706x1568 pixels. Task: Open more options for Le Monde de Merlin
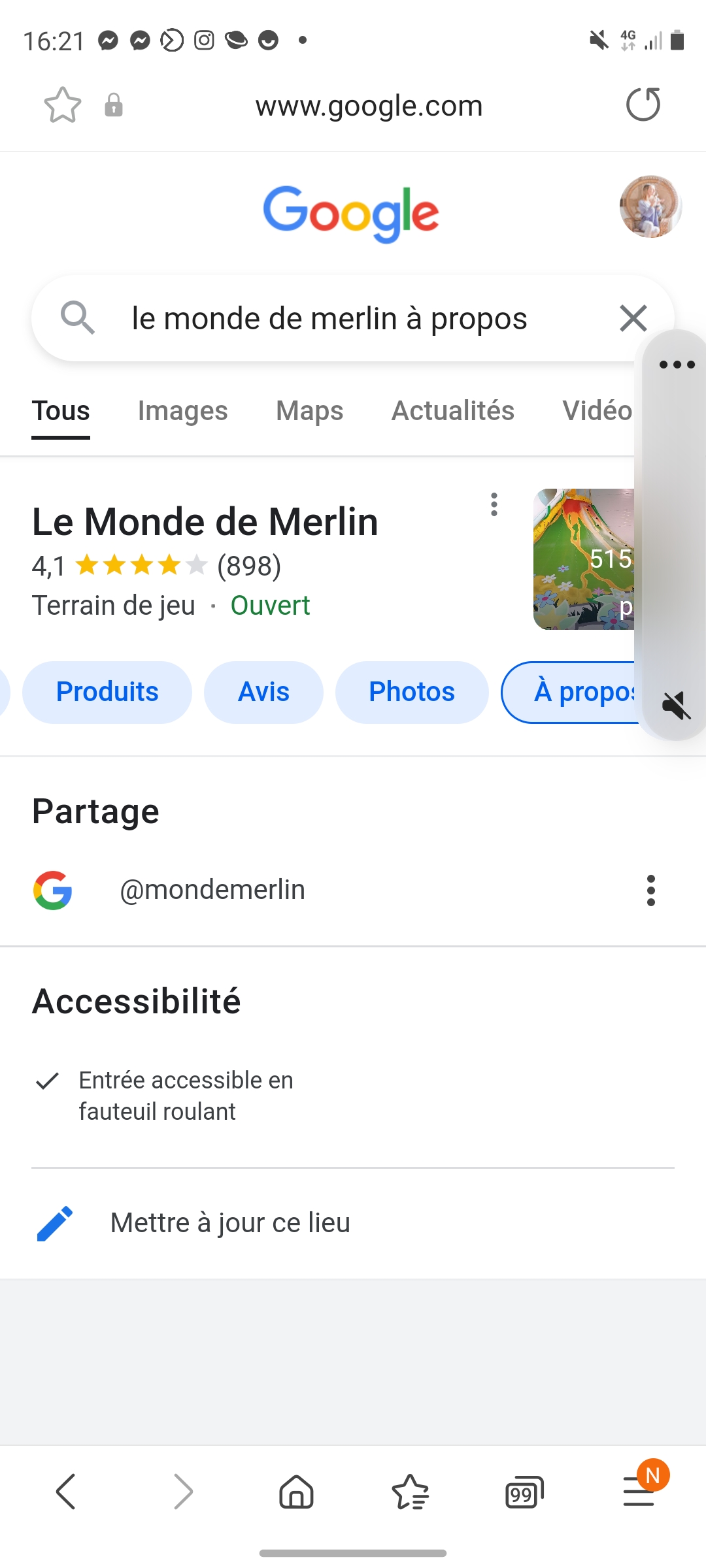(x=494, y=504)
